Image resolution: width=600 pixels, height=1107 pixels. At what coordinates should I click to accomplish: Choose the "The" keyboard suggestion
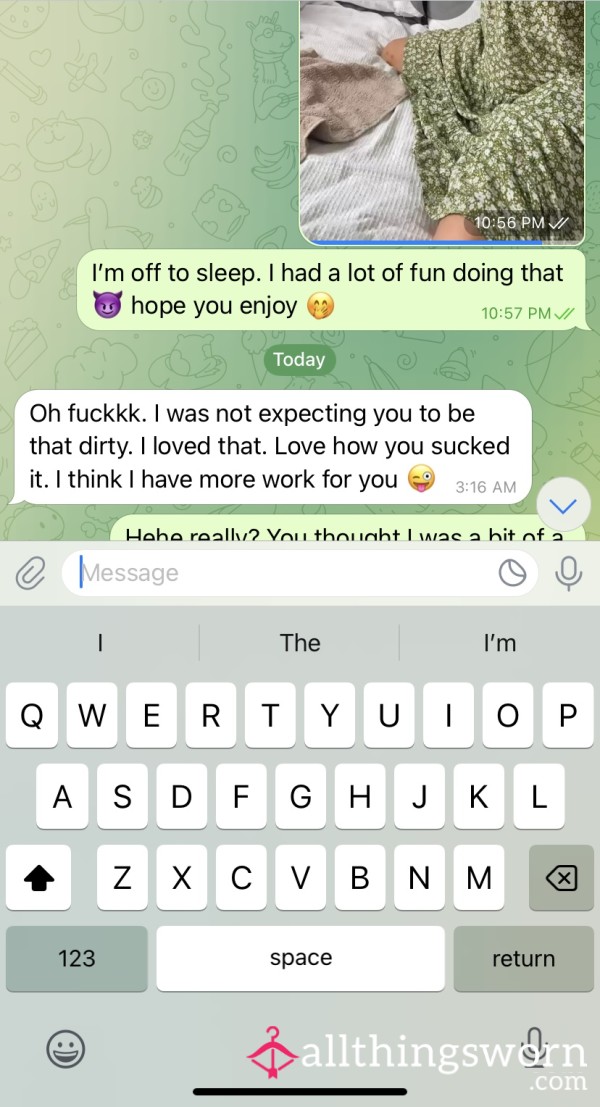[x=300, y=642]
